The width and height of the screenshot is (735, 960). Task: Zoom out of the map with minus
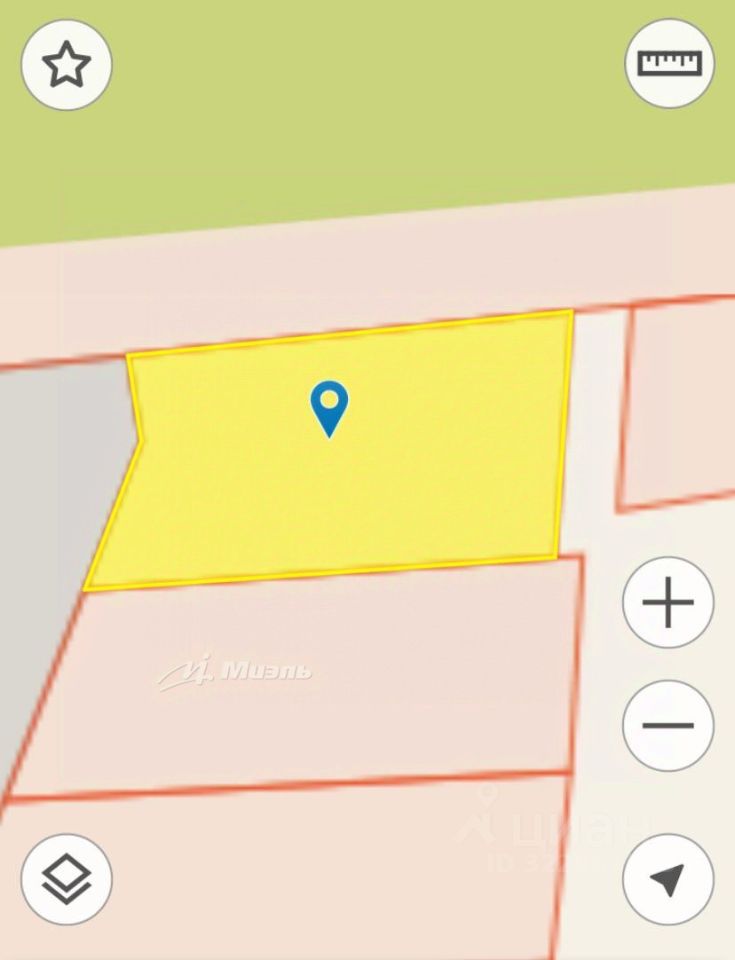667,725
